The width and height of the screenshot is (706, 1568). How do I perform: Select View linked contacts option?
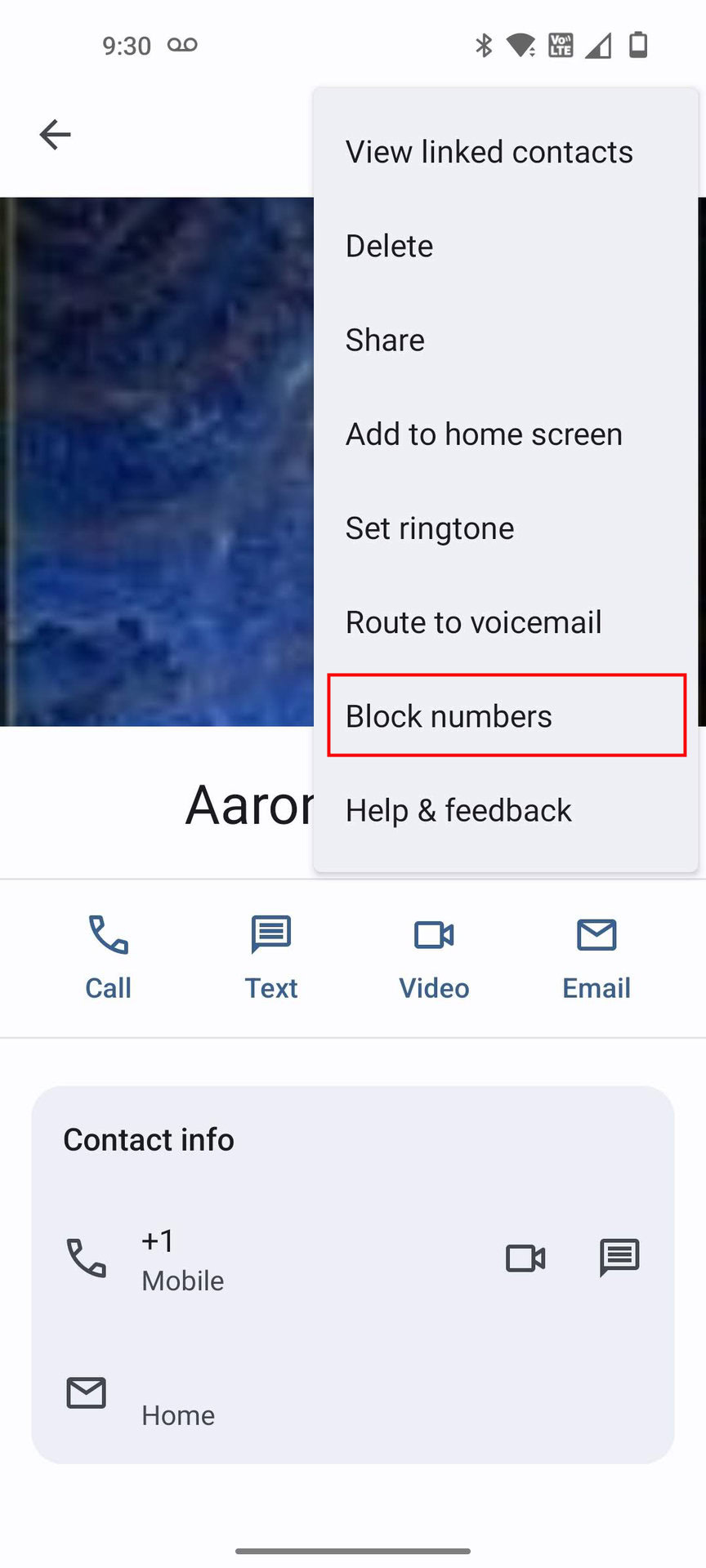tap(489, 152)
